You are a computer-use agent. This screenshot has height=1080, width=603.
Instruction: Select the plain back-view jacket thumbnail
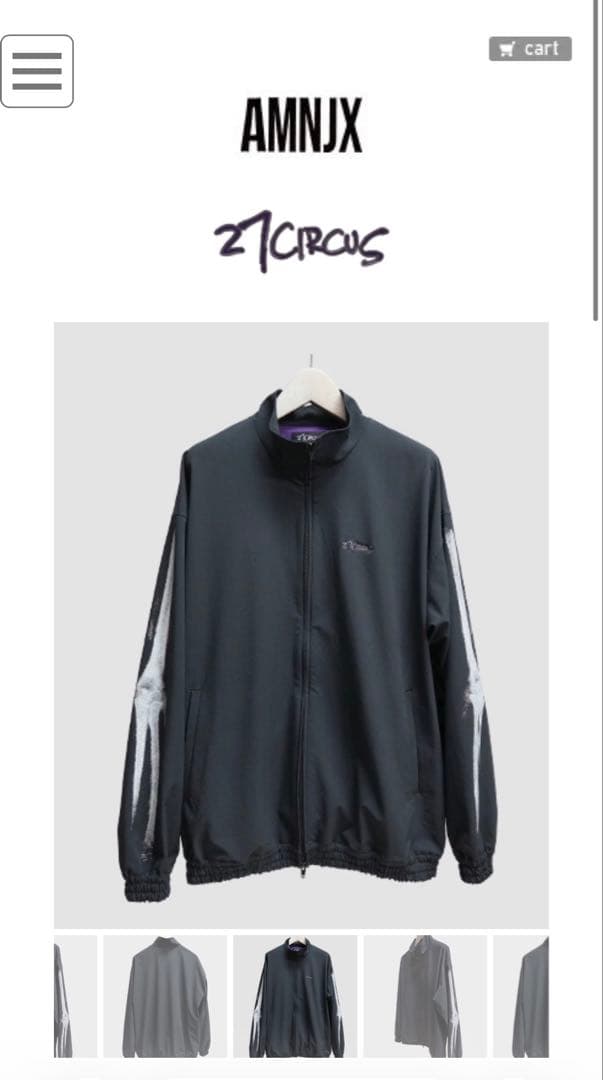click(165, 996)
